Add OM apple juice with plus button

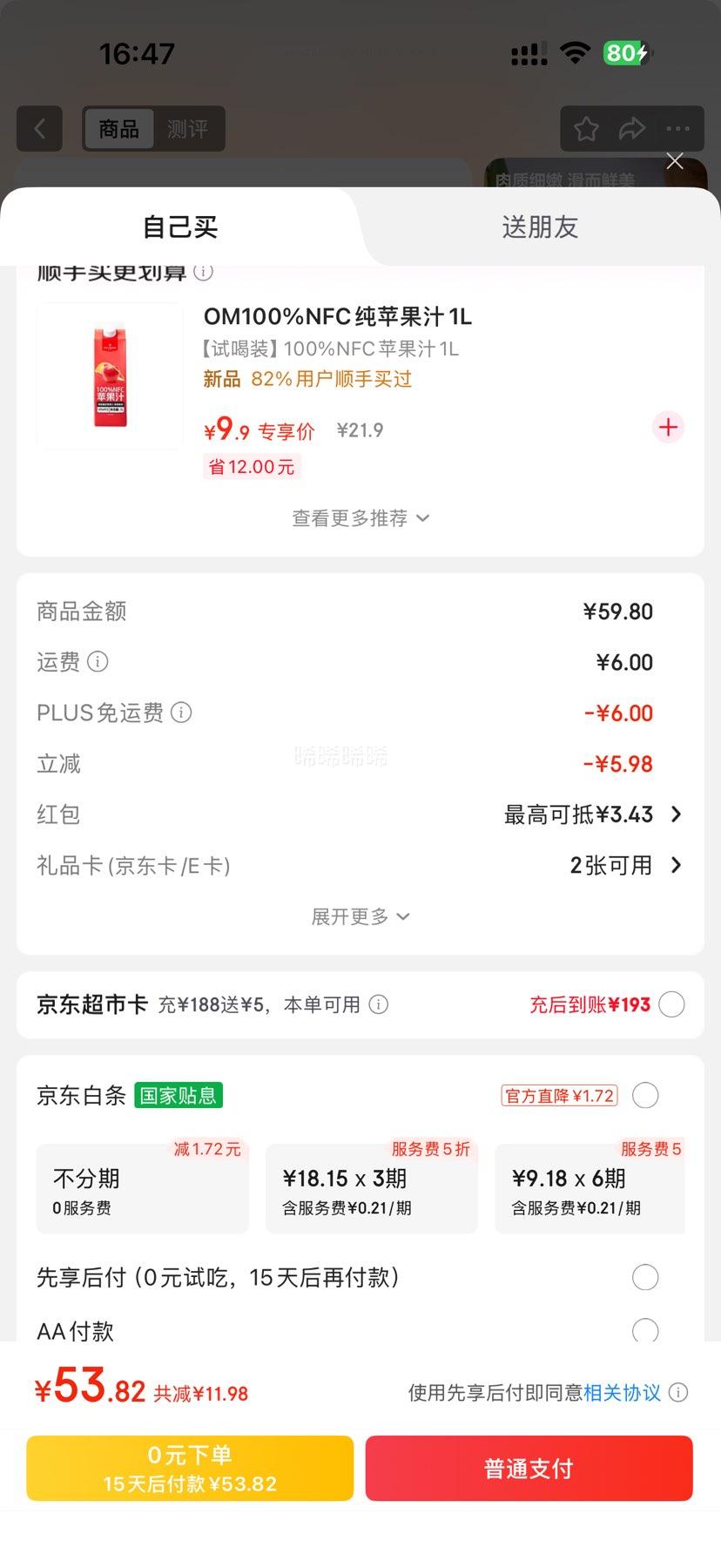pyautogui.click(x=668, y=428)
